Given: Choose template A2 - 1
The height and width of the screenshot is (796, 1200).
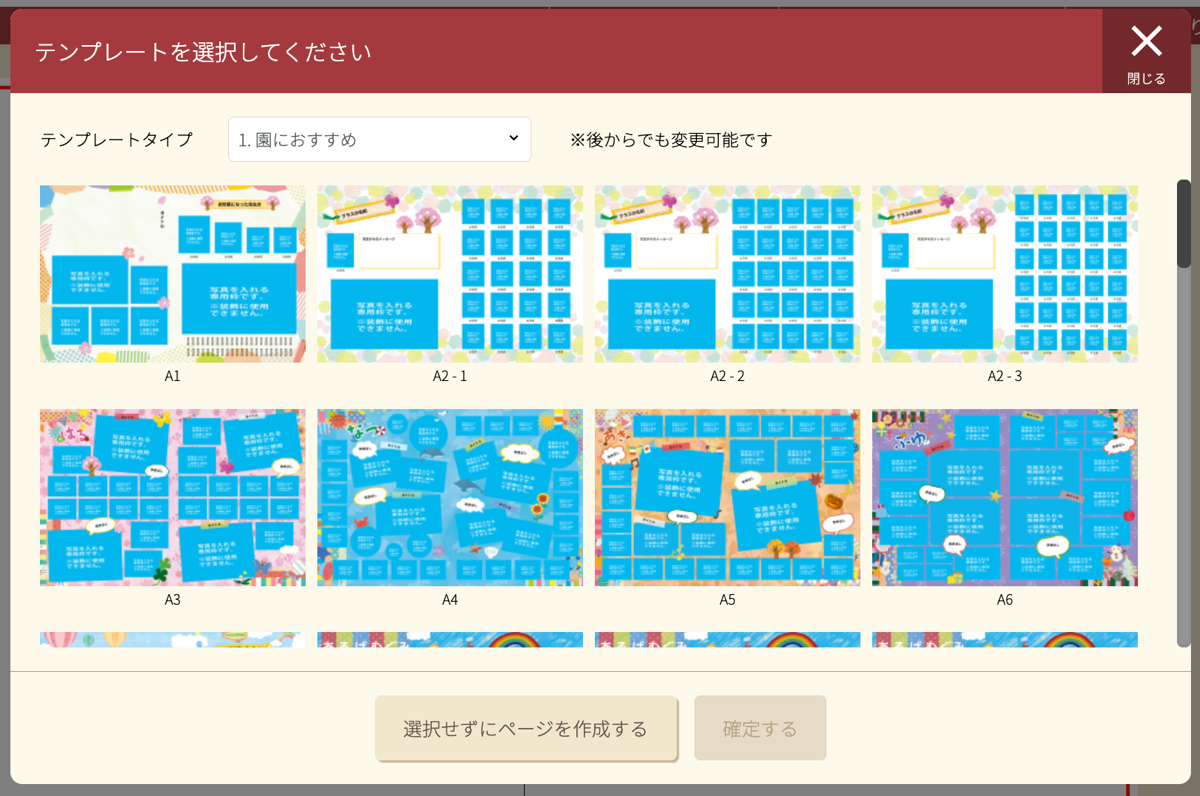Looking at the screenshot, I should (450, 273).
